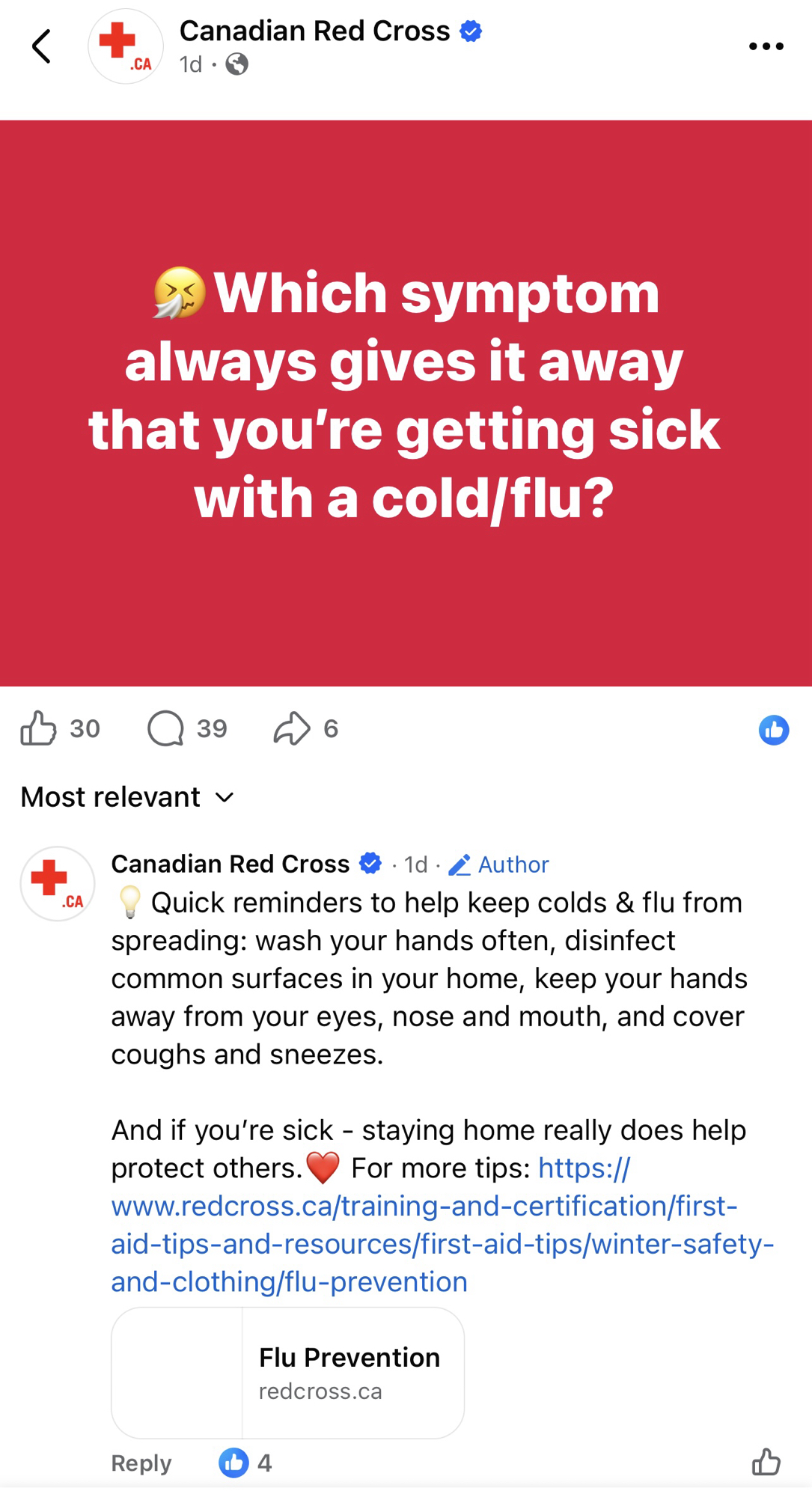Viewport: 812px width, 1497px height.
Task: Open the post's three-dot options menu
Action: point(766,46)
